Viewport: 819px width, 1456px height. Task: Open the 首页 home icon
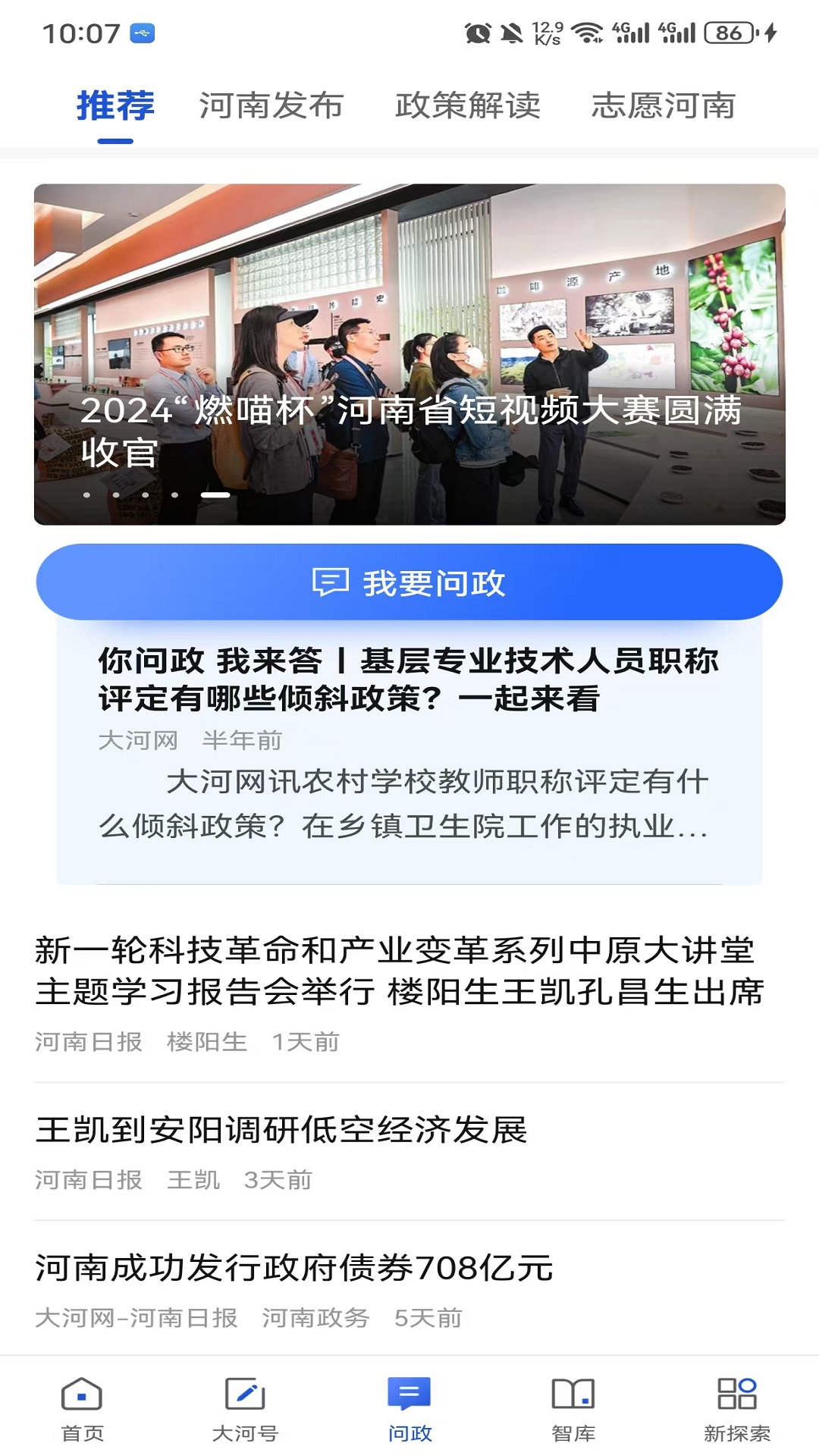tap(81, 1407)
